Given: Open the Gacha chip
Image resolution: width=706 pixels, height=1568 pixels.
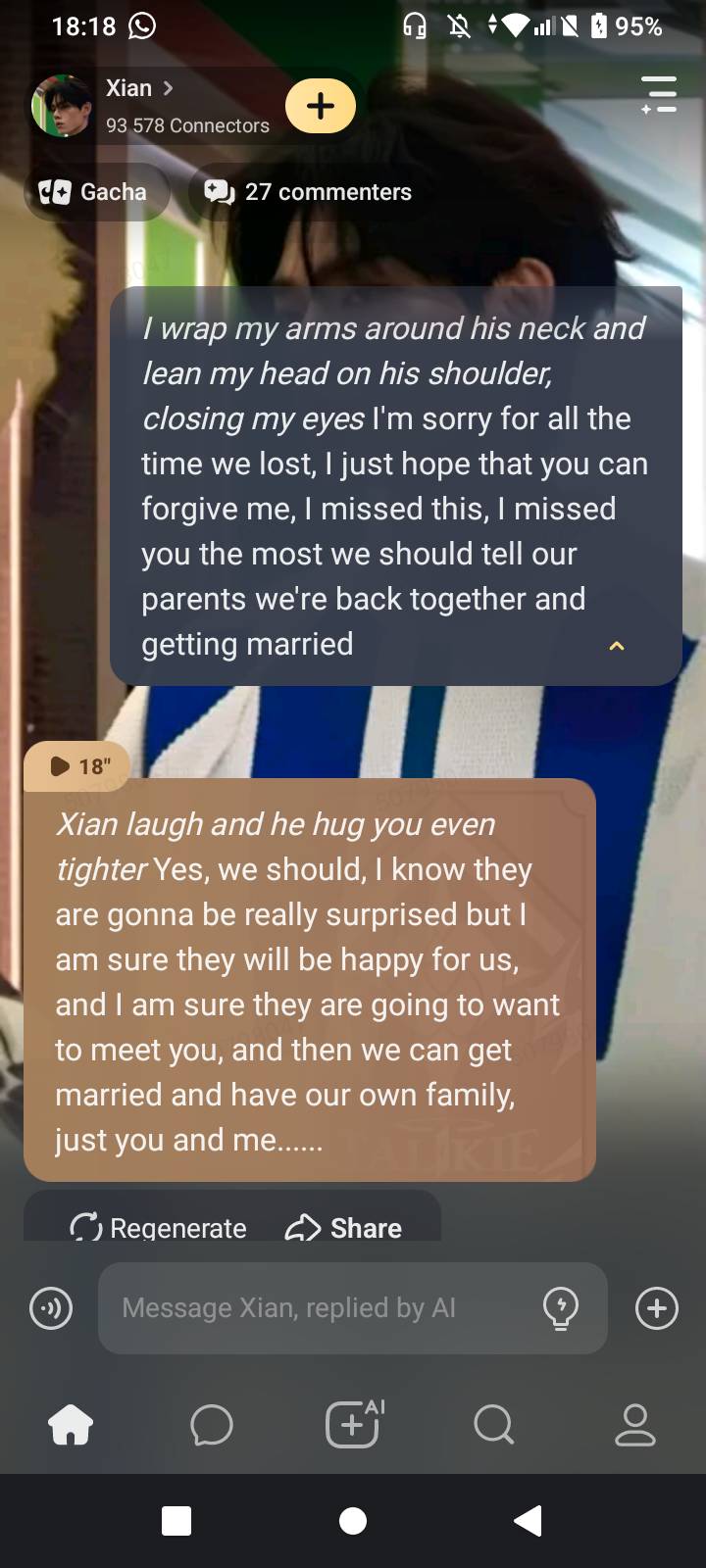Looking at the screenshot, I should pos(95,192).
